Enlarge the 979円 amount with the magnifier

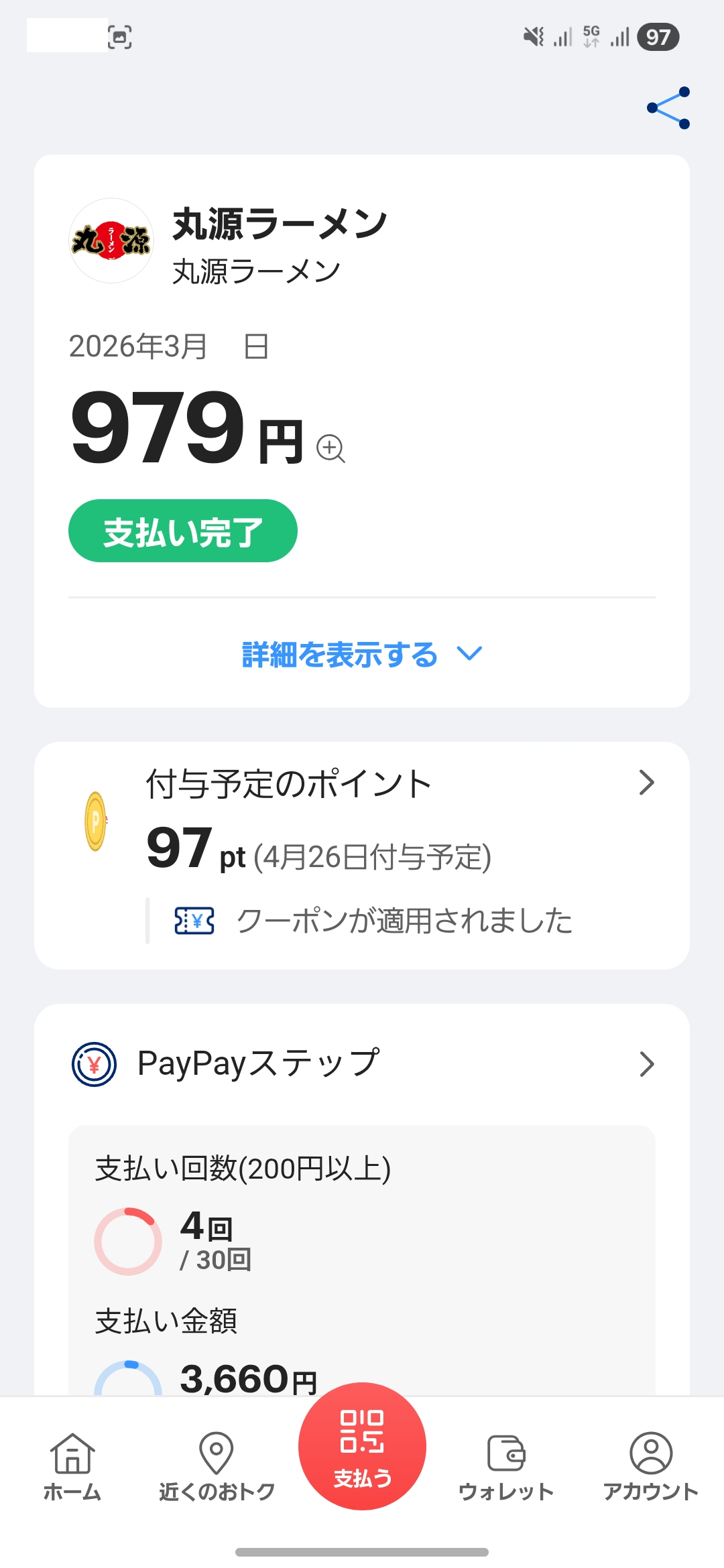click(330, 448)
